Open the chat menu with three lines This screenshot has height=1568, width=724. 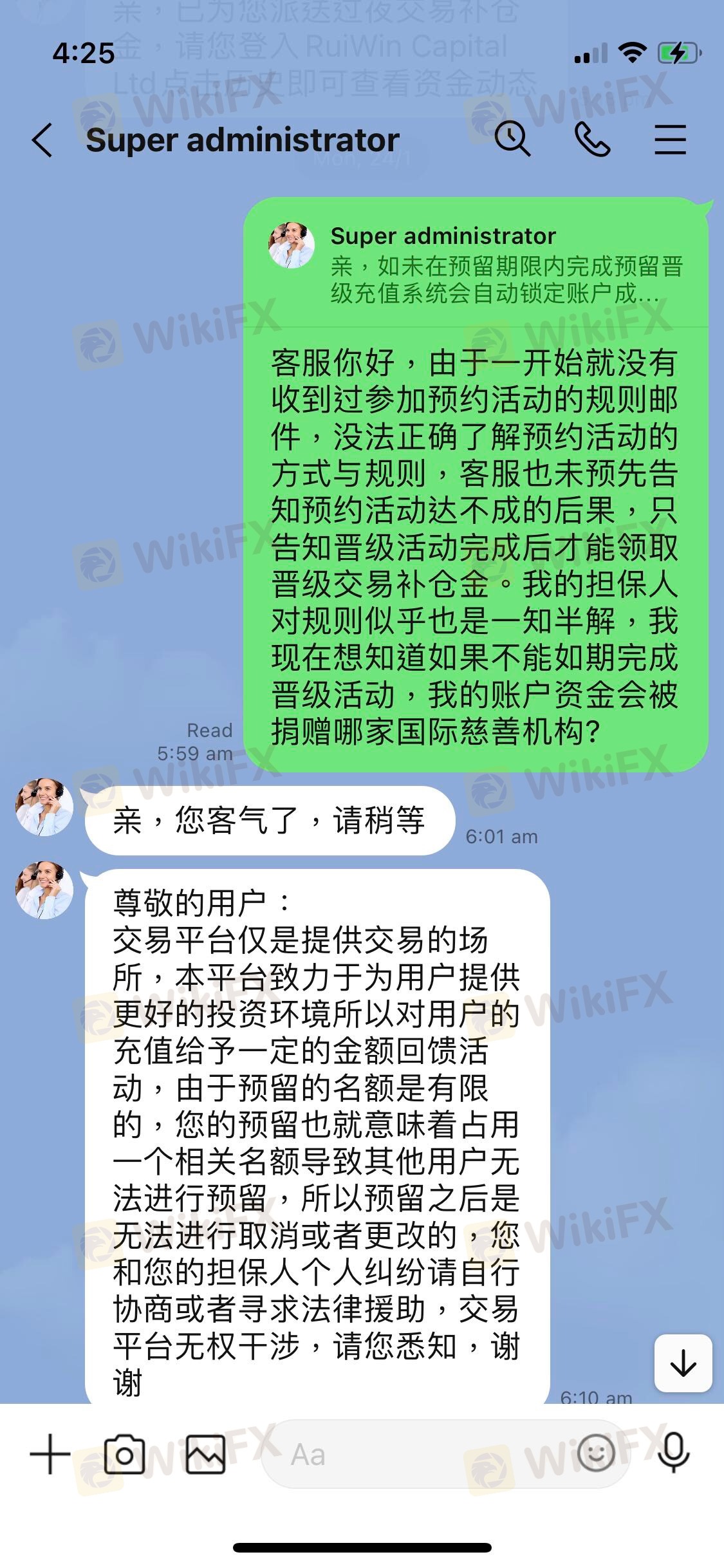click(x=670, y=140)
